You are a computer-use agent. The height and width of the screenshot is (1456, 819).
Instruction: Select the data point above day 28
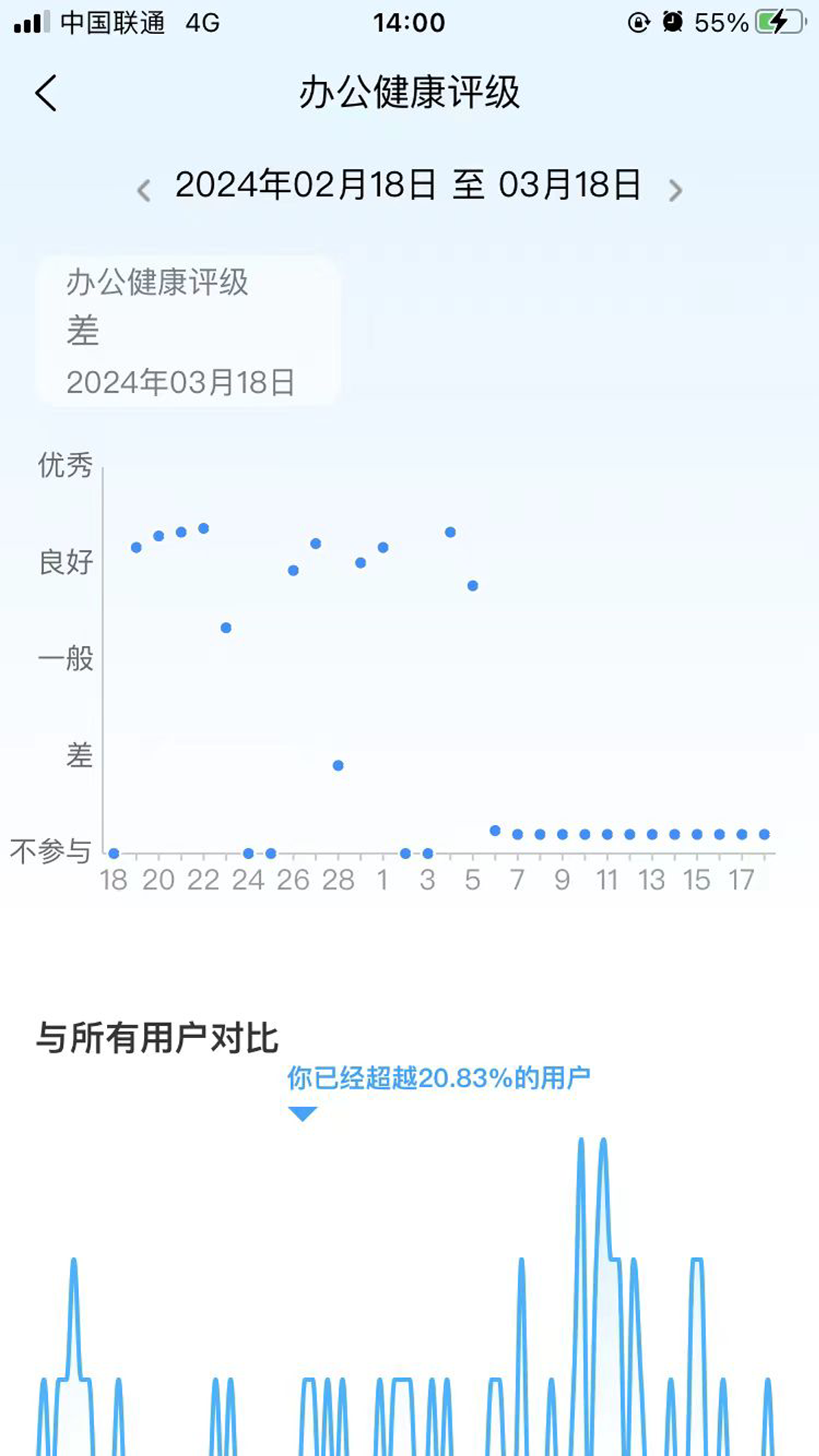point(337,766)
